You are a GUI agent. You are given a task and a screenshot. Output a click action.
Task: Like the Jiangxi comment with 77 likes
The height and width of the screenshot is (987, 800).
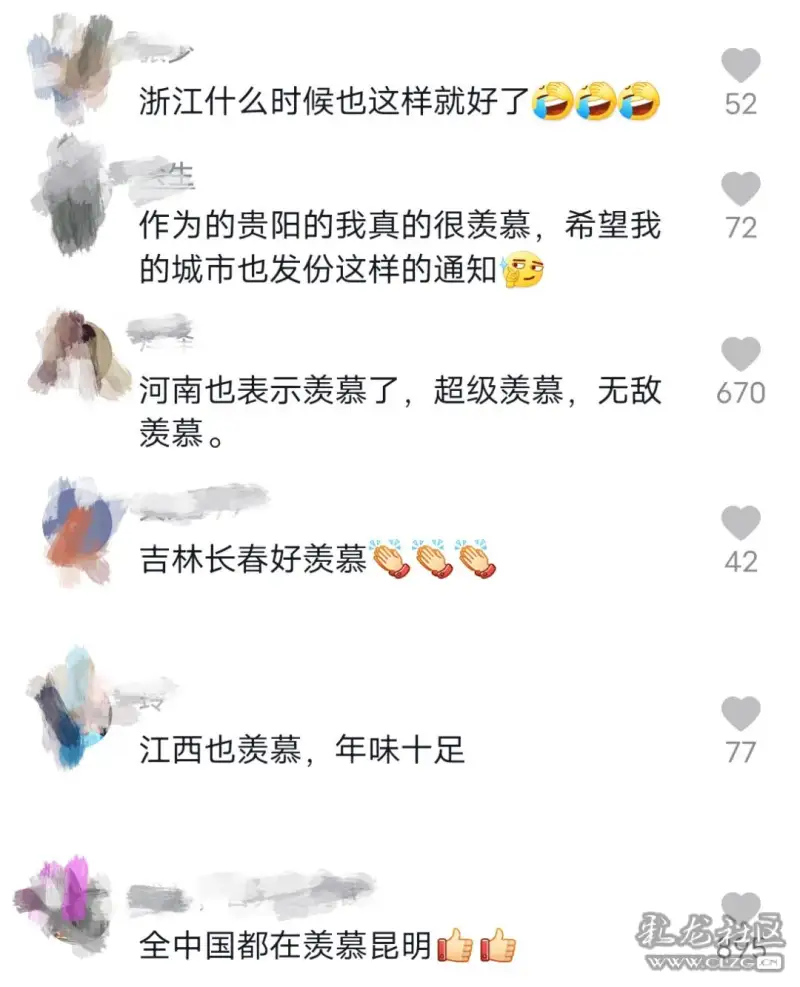pyautogui.click(x=741, y=714)
